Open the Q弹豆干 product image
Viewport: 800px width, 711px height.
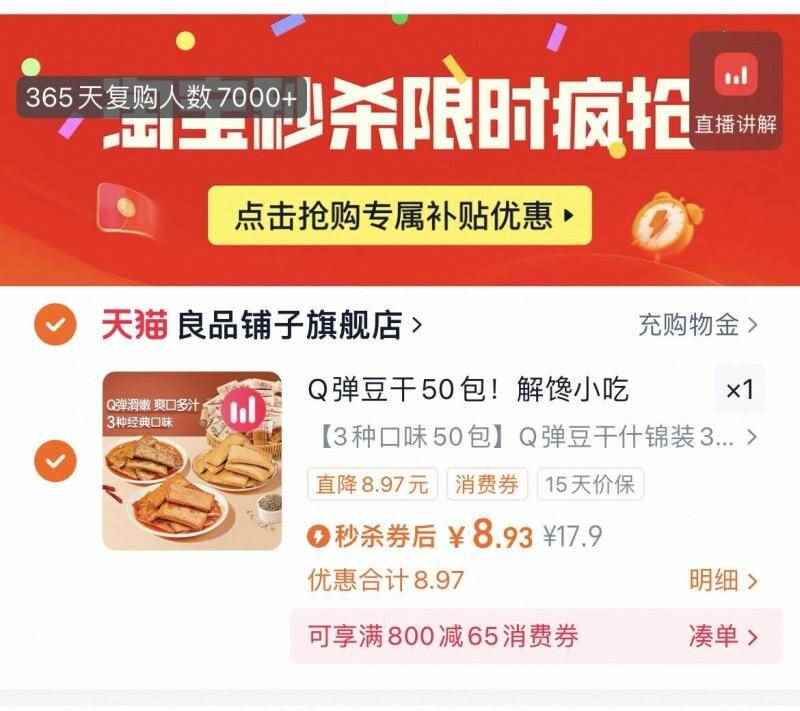192,460
